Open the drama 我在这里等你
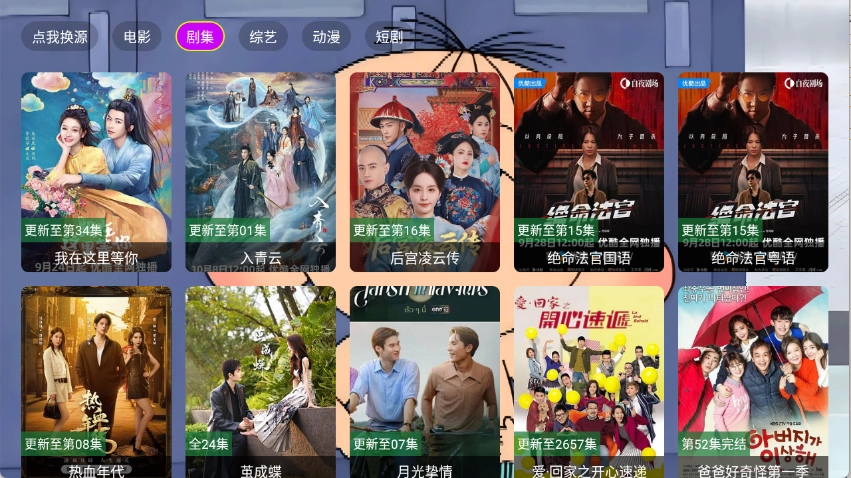 click(96, 170)
